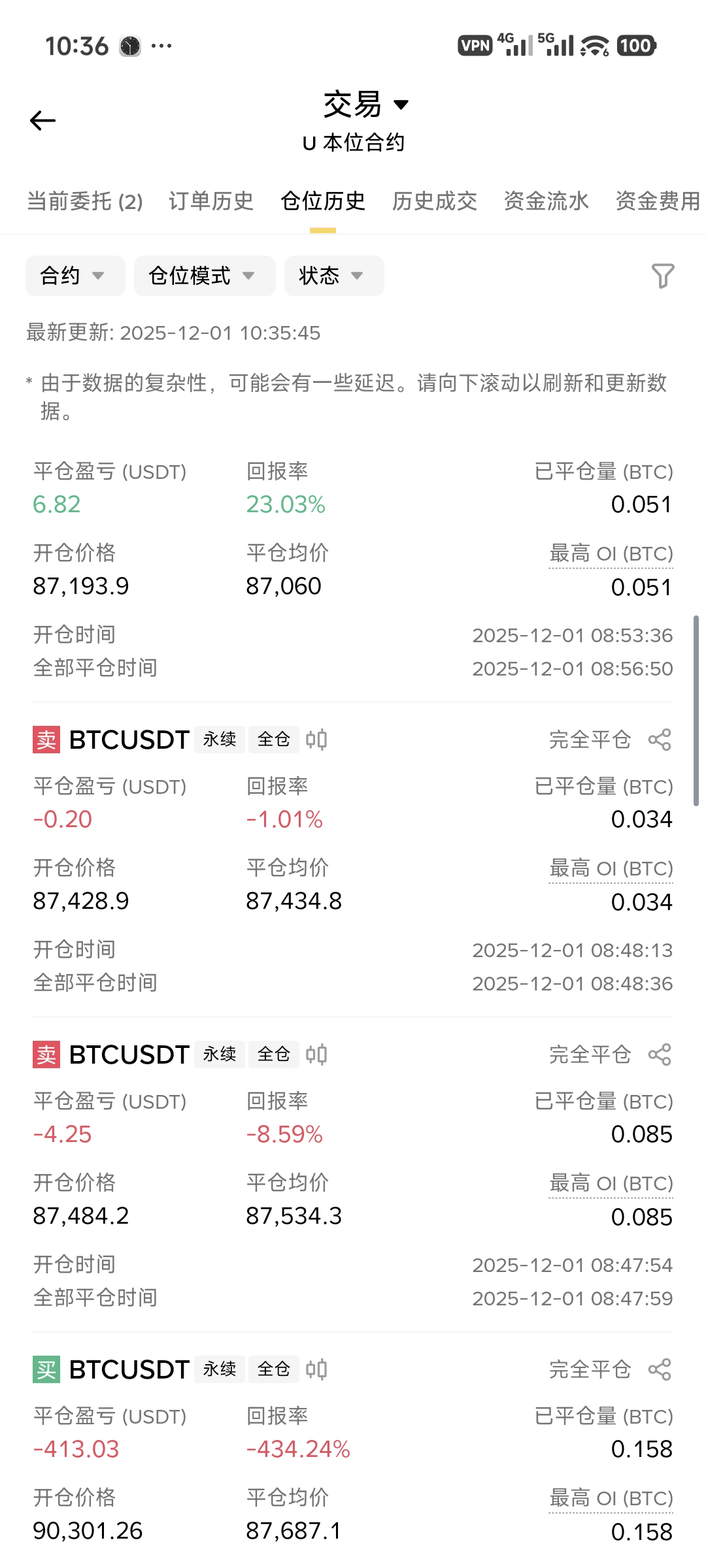Open chart icon for the -0.20 BTCUSDT position
Viewport: 706px width, 1568px height.
pos(316,740)
